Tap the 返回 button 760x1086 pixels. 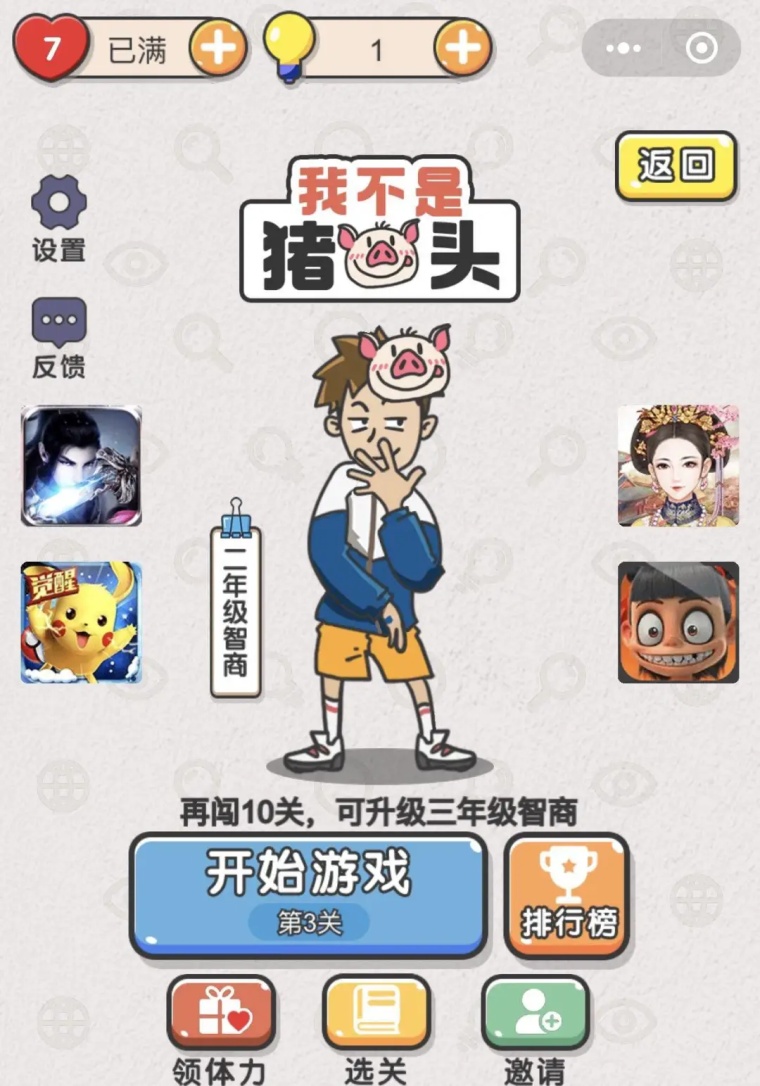click(x=676, y=166)
